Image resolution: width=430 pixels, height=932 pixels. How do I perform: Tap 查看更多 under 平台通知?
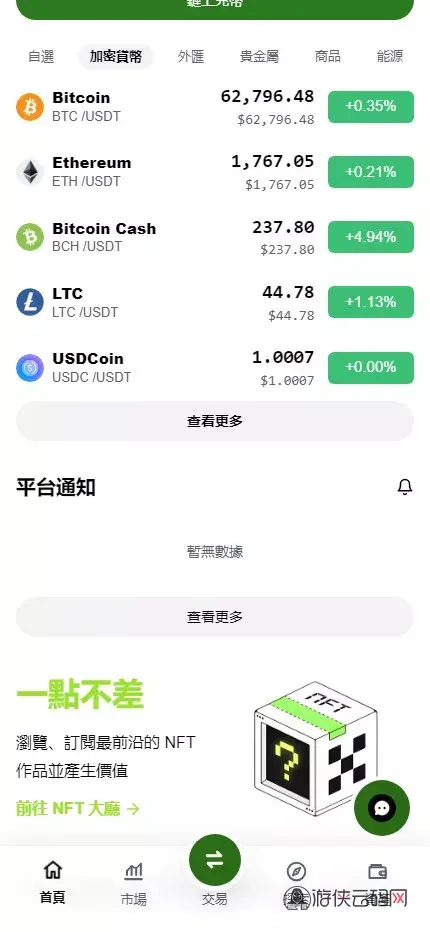(x=215, y=616)
